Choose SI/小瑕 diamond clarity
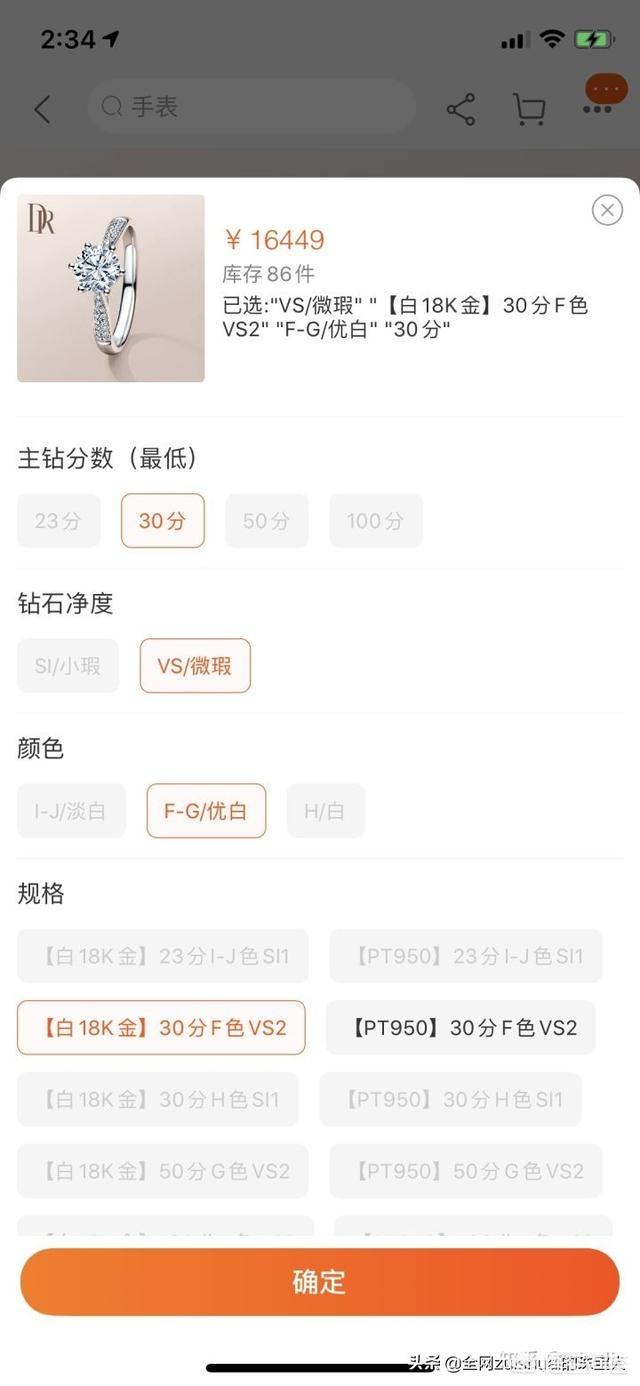This screenshot has height=1386, width=640. [x=68, y=666]
